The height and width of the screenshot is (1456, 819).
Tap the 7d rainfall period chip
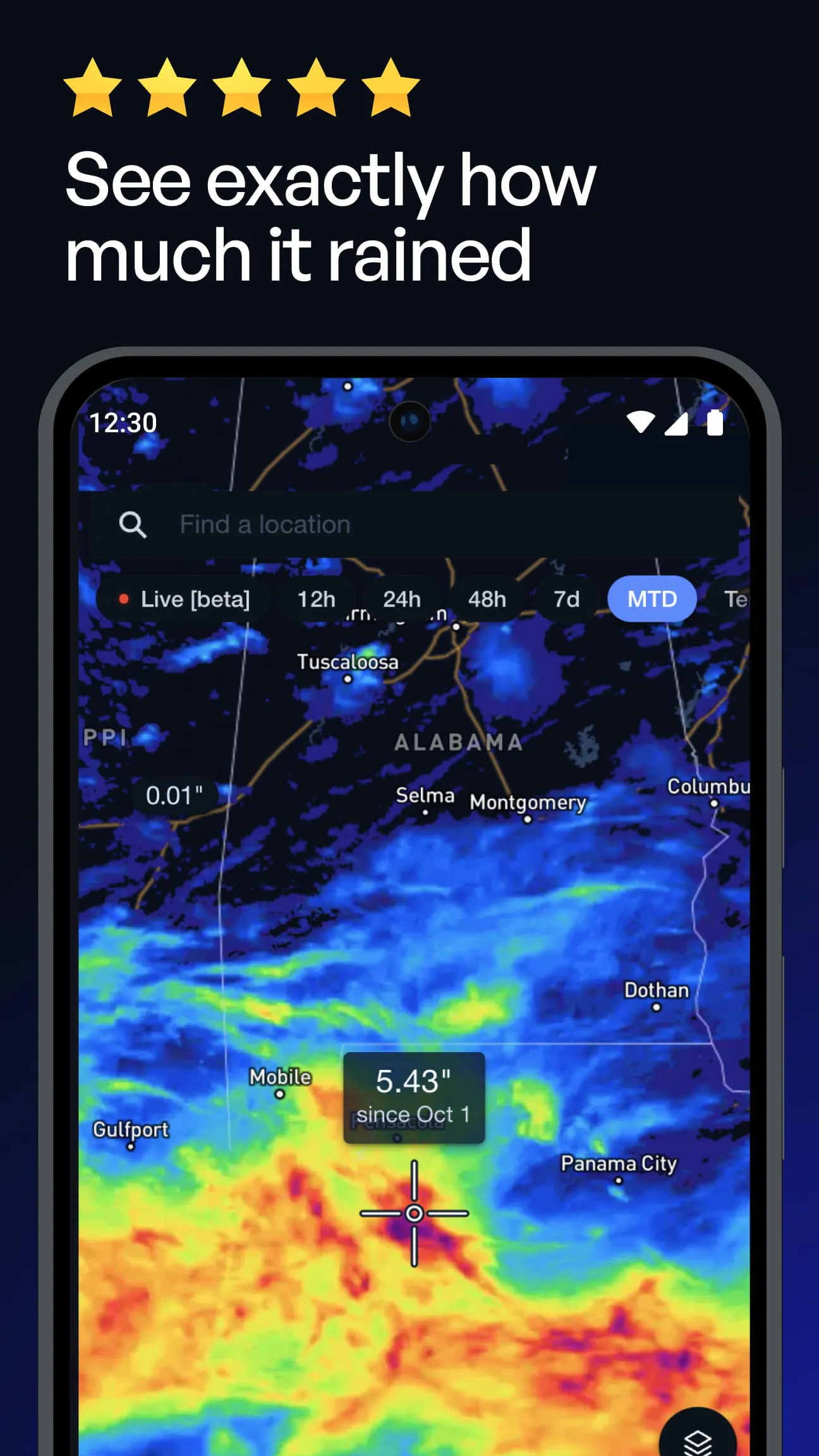click(567, 598)
